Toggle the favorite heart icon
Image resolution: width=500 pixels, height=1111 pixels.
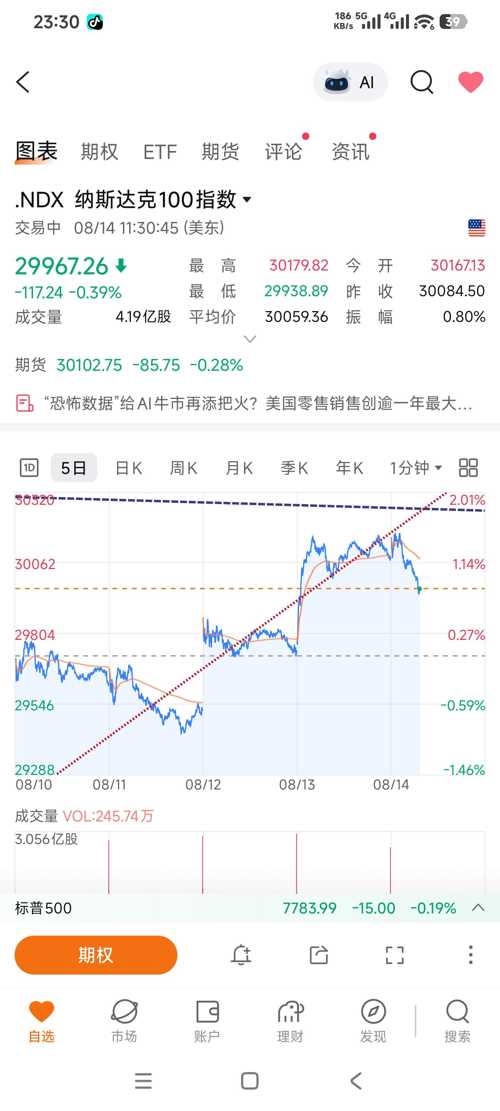[x=470, y=82]
